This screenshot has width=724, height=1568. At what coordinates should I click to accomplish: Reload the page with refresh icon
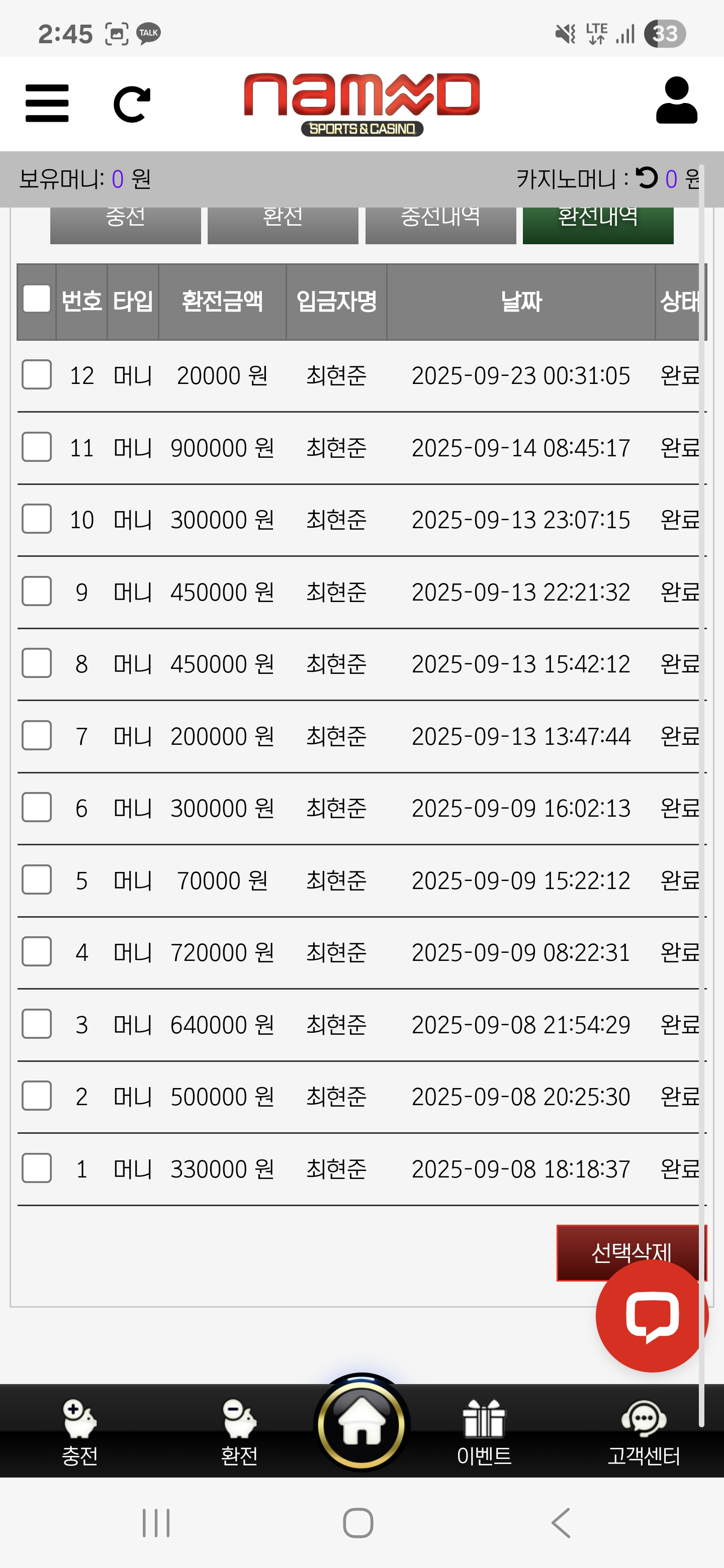click(x=132, y=104)
